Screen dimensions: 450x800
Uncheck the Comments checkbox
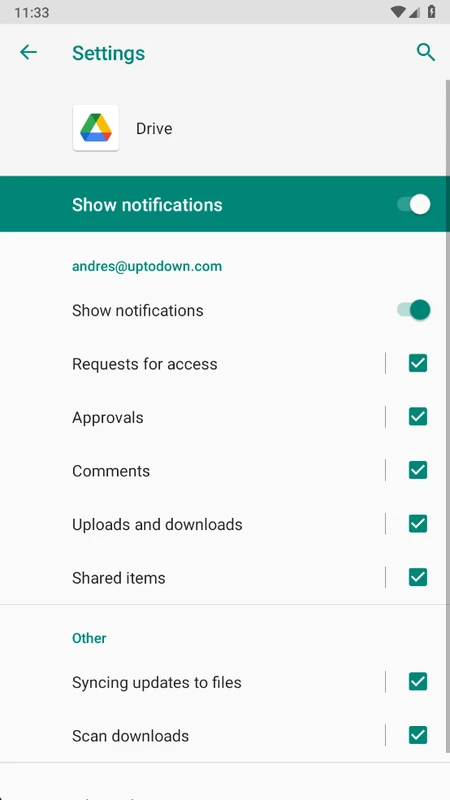pyautogui.click(x=418, y=470)
